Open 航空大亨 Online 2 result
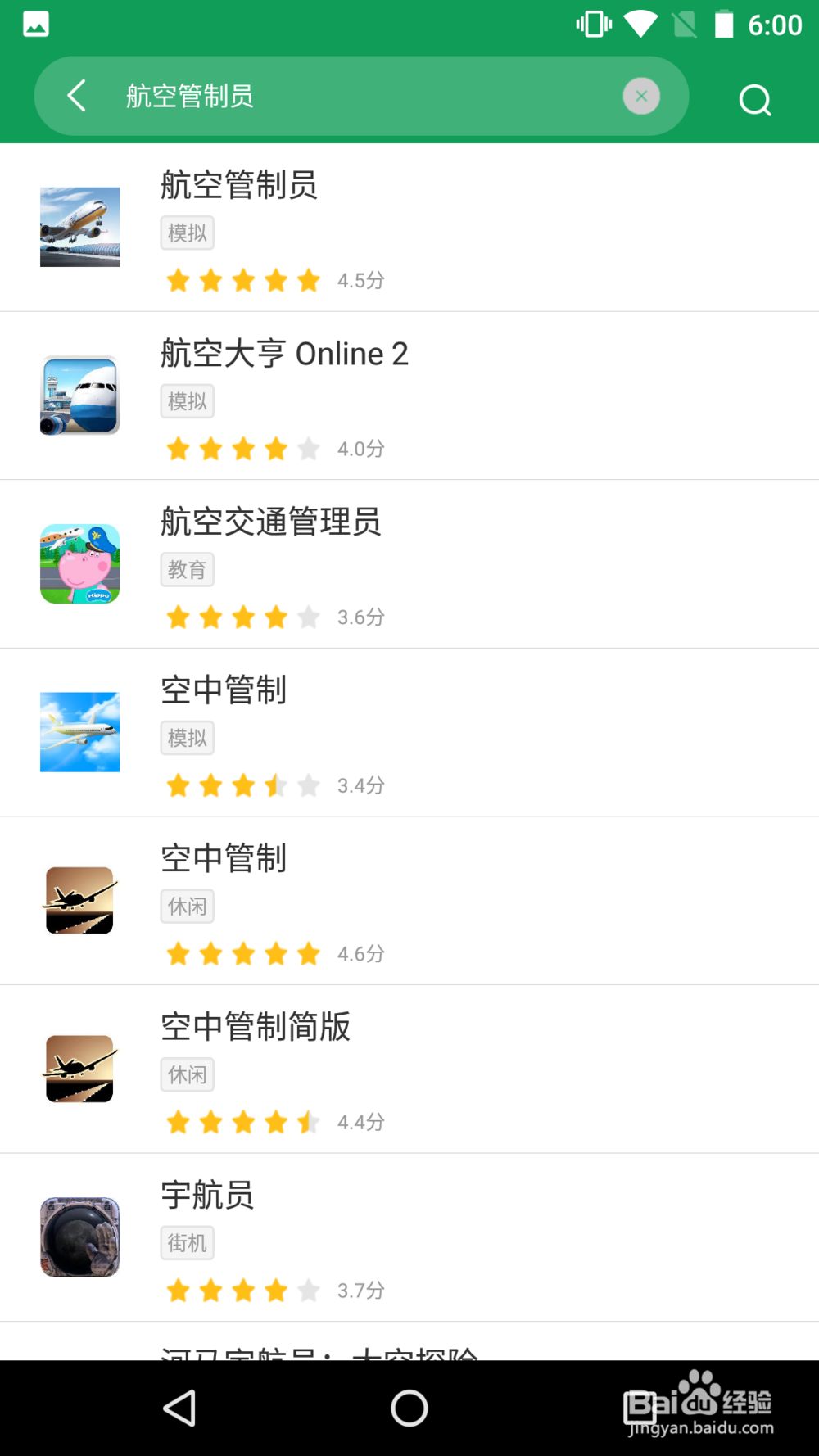 [409, 396]
